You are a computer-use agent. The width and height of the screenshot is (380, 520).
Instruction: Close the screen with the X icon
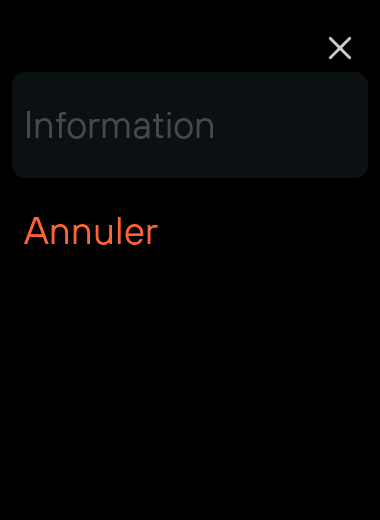coord(340,48)
